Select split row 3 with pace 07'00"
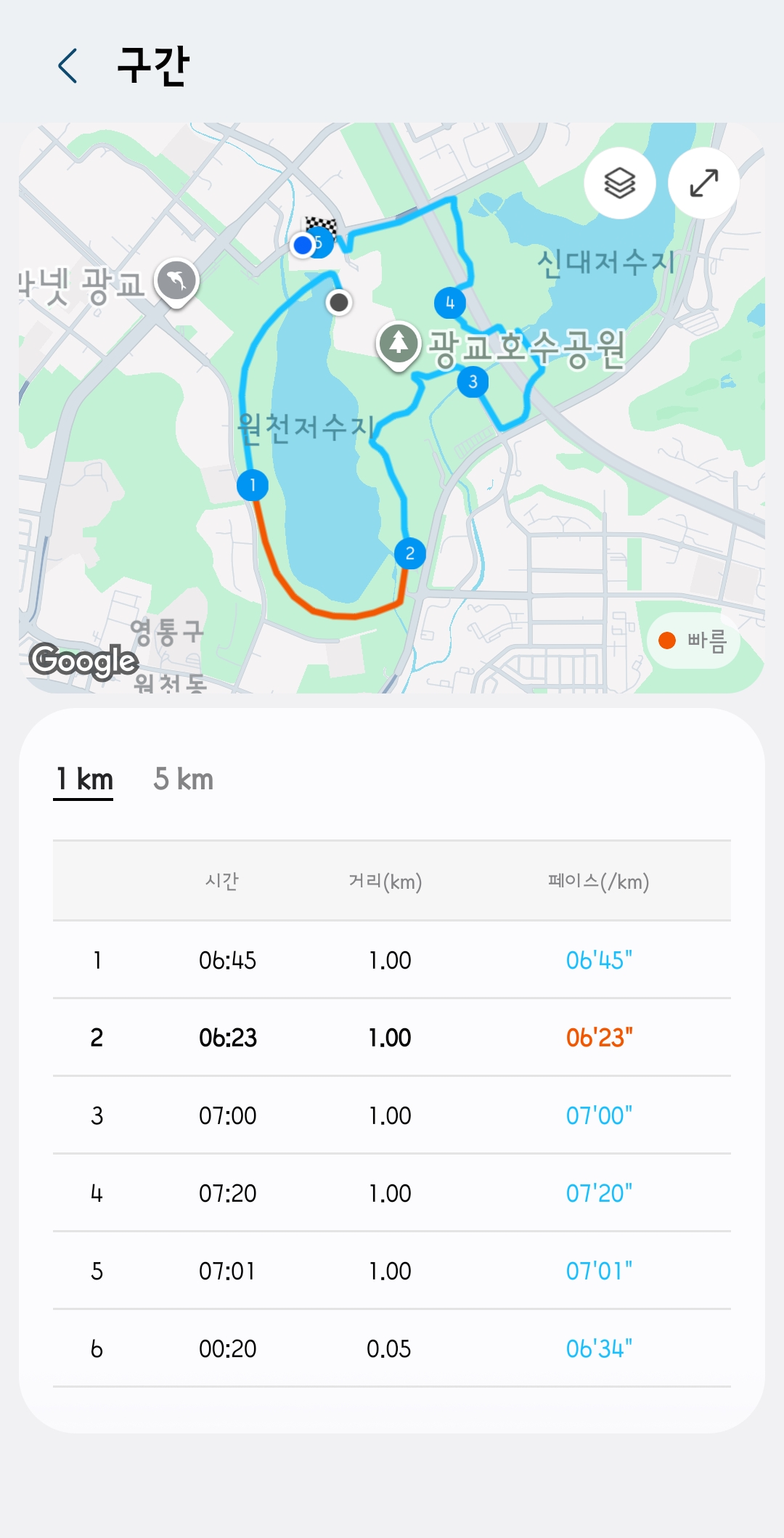784x1538 pixels. 392,1115
